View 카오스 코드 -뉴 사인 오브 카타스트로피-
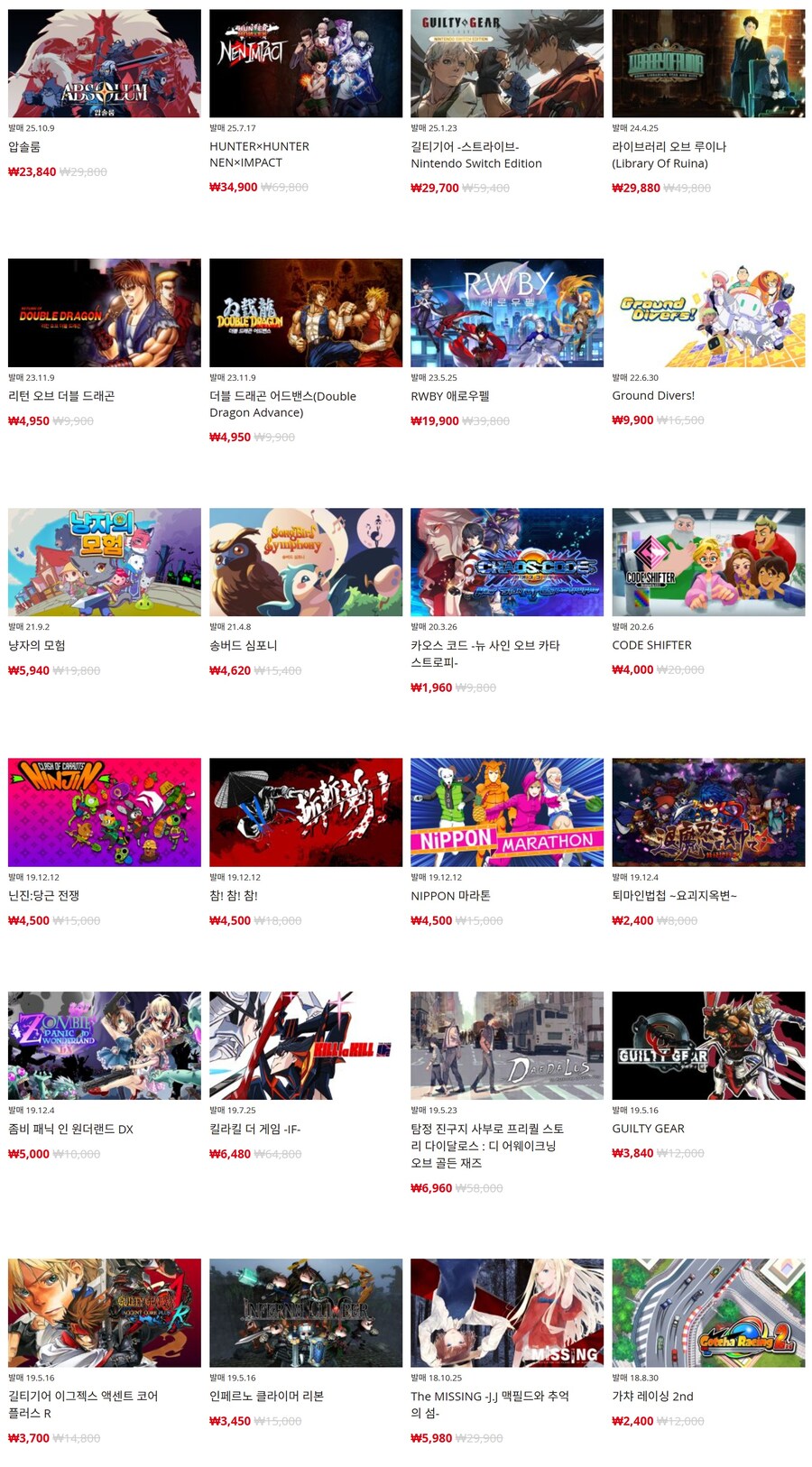Image resolution: width=812 pixels, height=1467 pixels. tap(506, 561)
